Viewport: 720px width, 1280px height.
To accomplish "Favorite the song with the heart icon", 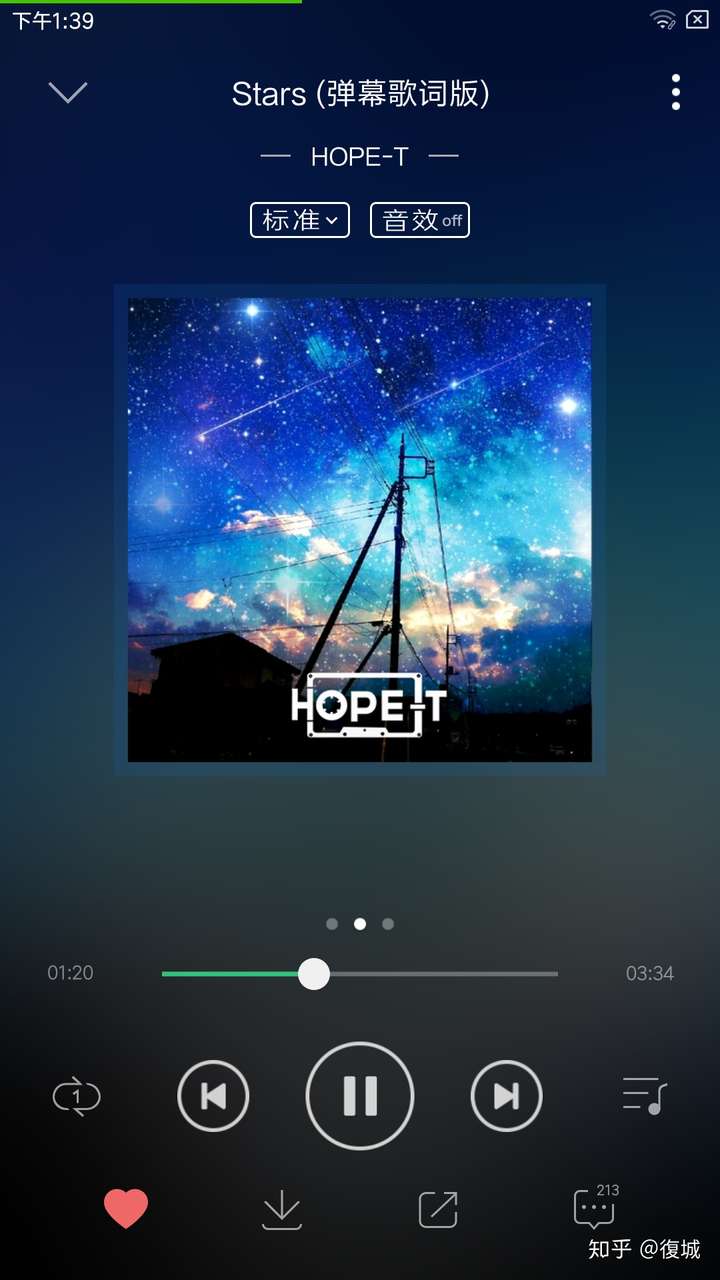I will 126,1207.
